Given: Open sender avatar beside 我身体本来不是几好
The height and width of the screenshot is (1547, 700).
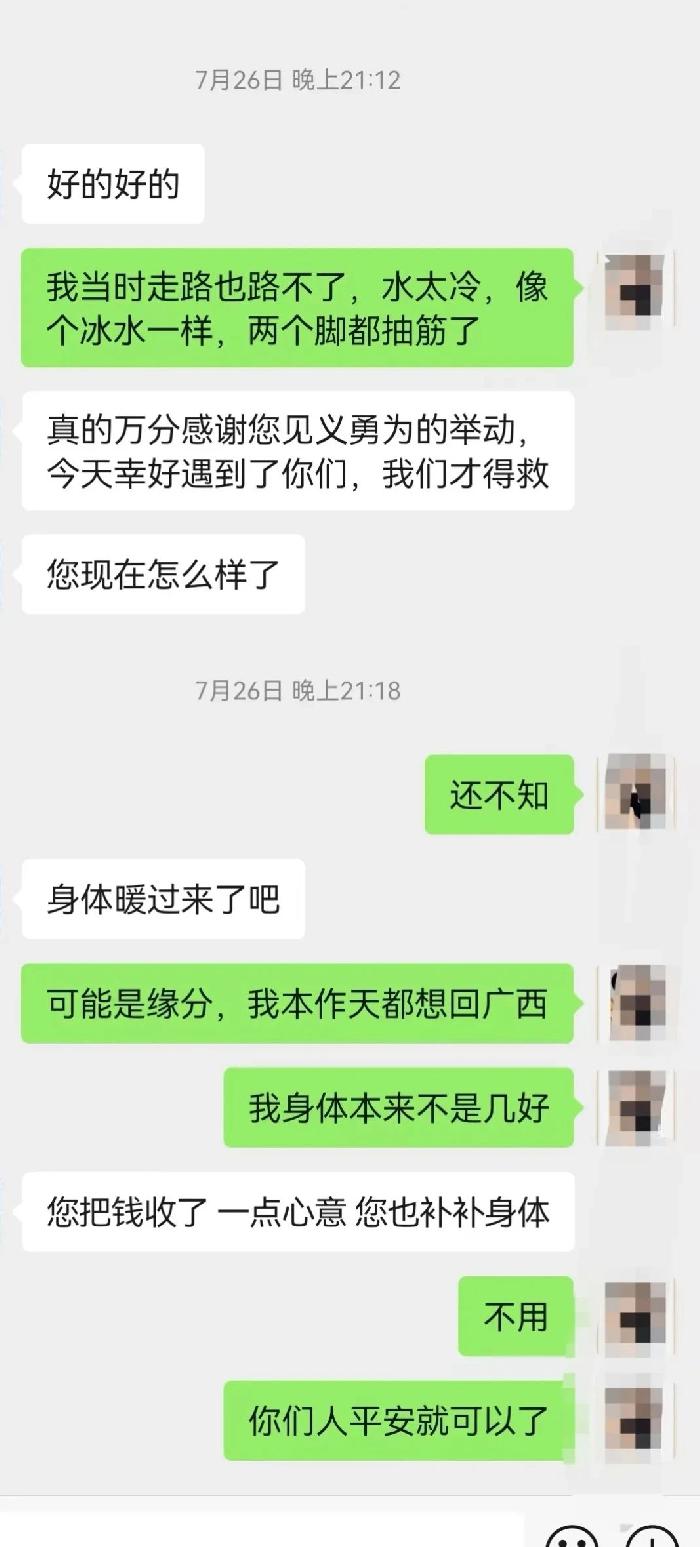Looking at the screenshot, I should coord(635,1107).
